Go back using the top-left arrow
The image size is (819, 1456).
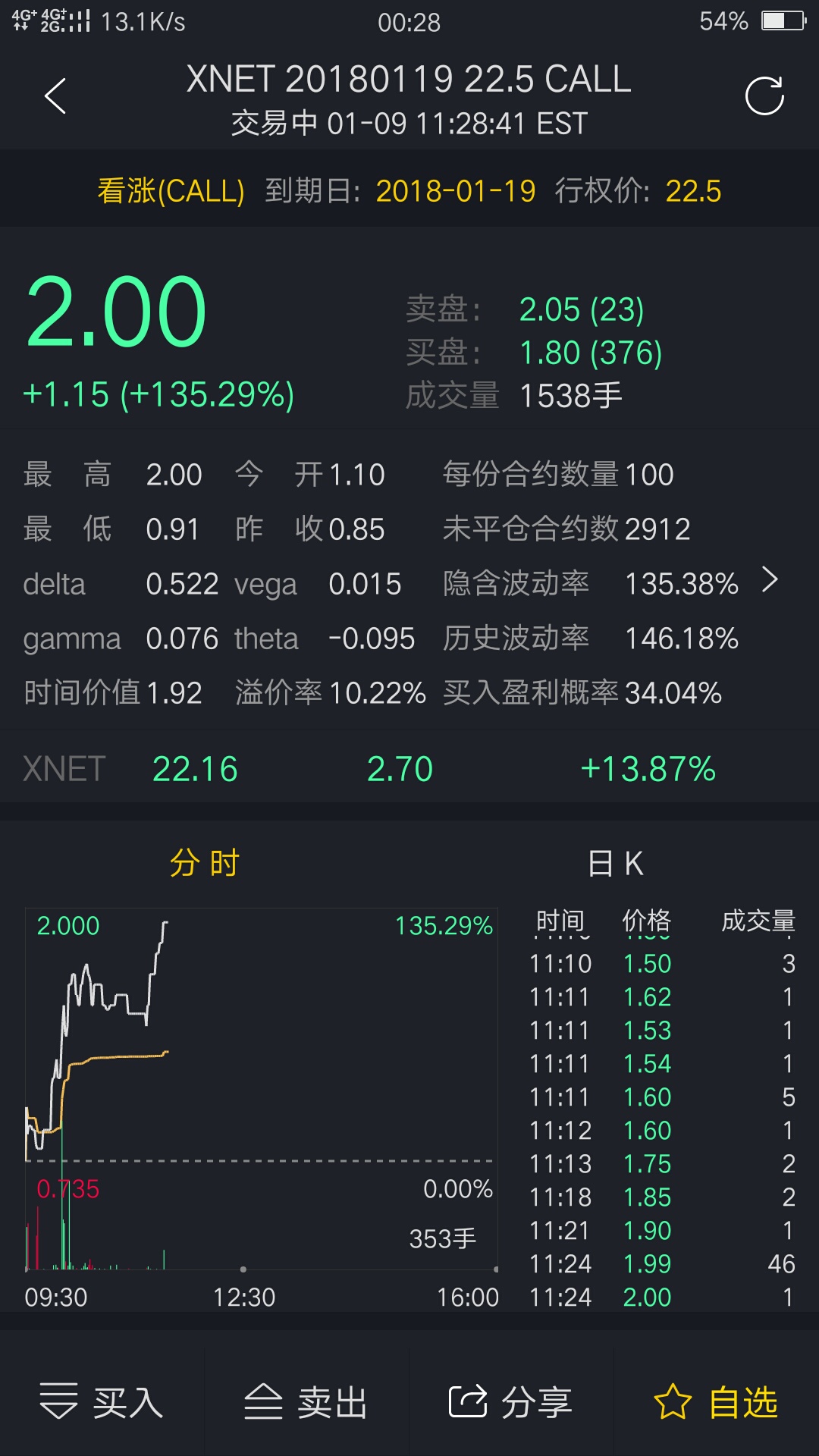point(55,96)
